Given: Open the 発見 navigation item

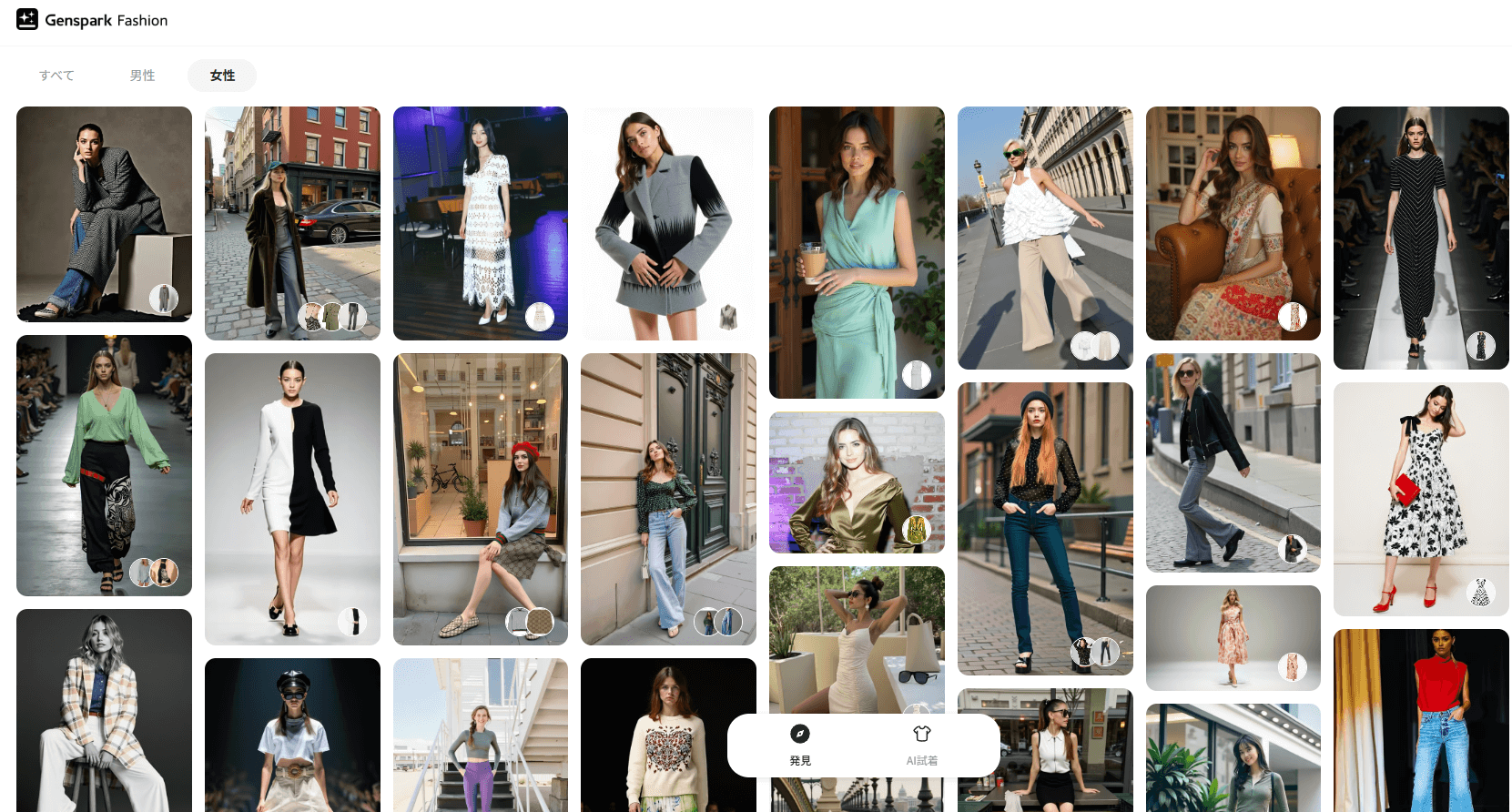Looking at the screenshot, I should pos(800,745).
